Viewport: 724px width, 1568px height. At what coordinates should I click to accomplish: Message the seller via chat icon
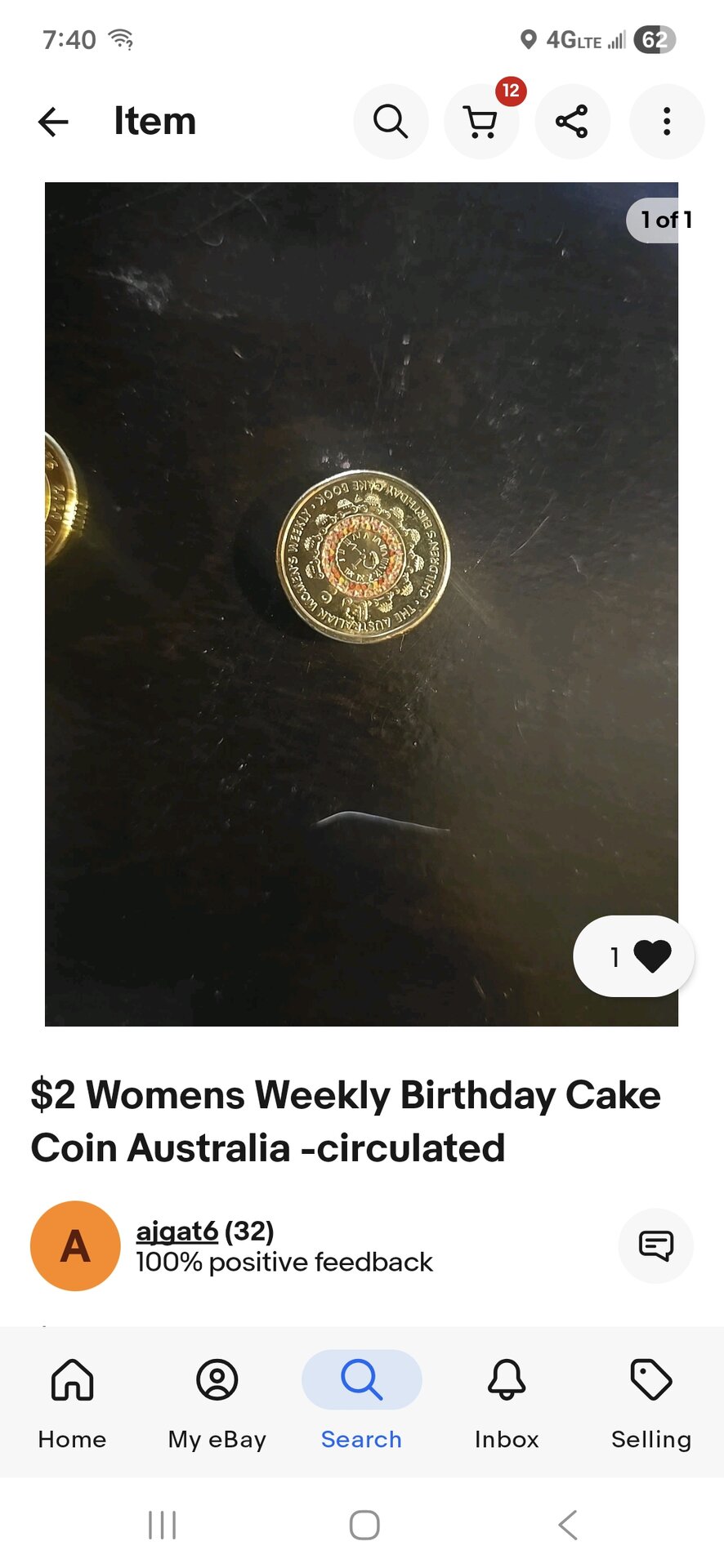655,1245
